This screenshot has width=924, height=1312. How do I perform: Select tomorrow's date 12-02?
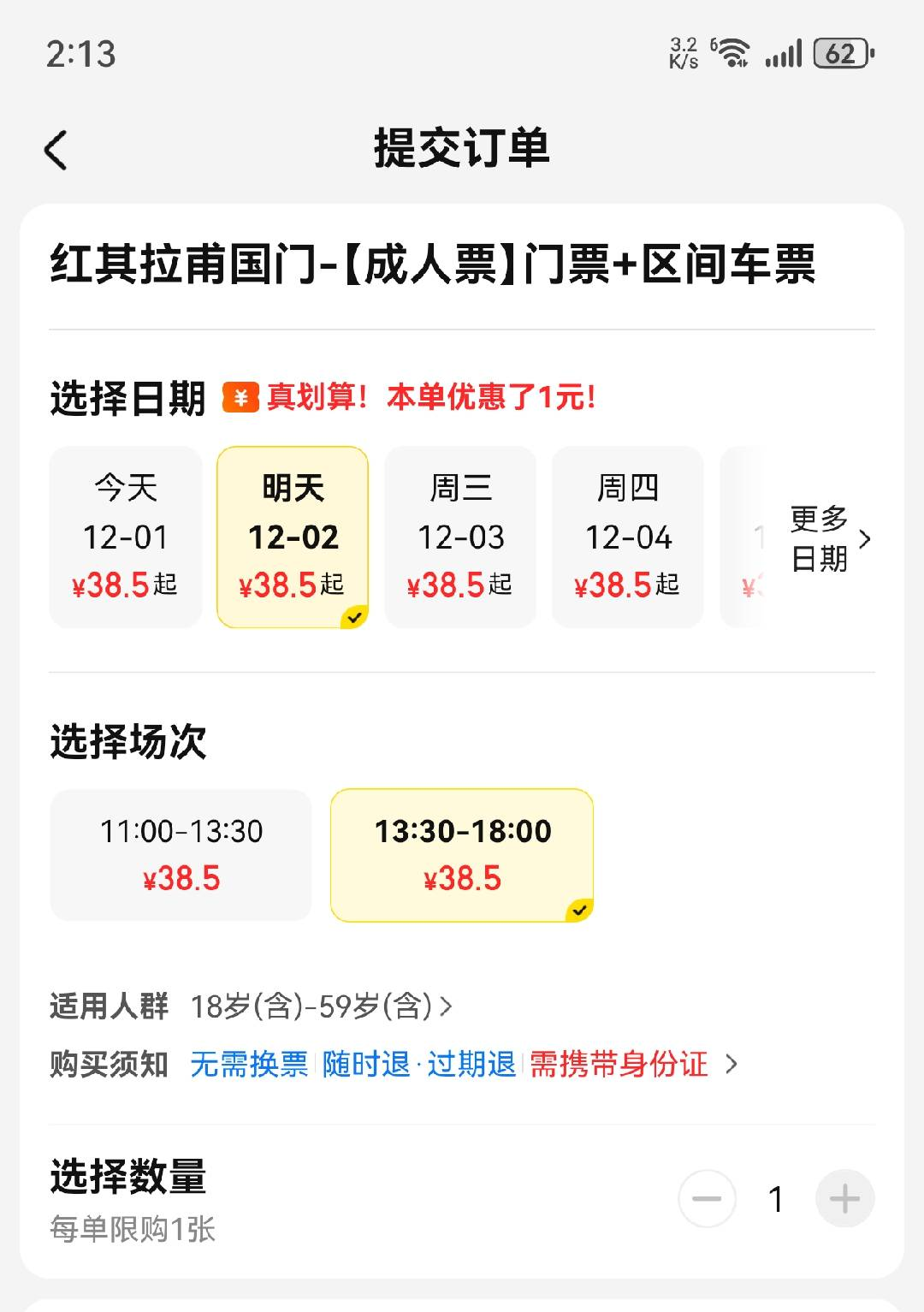coord(293,537)
